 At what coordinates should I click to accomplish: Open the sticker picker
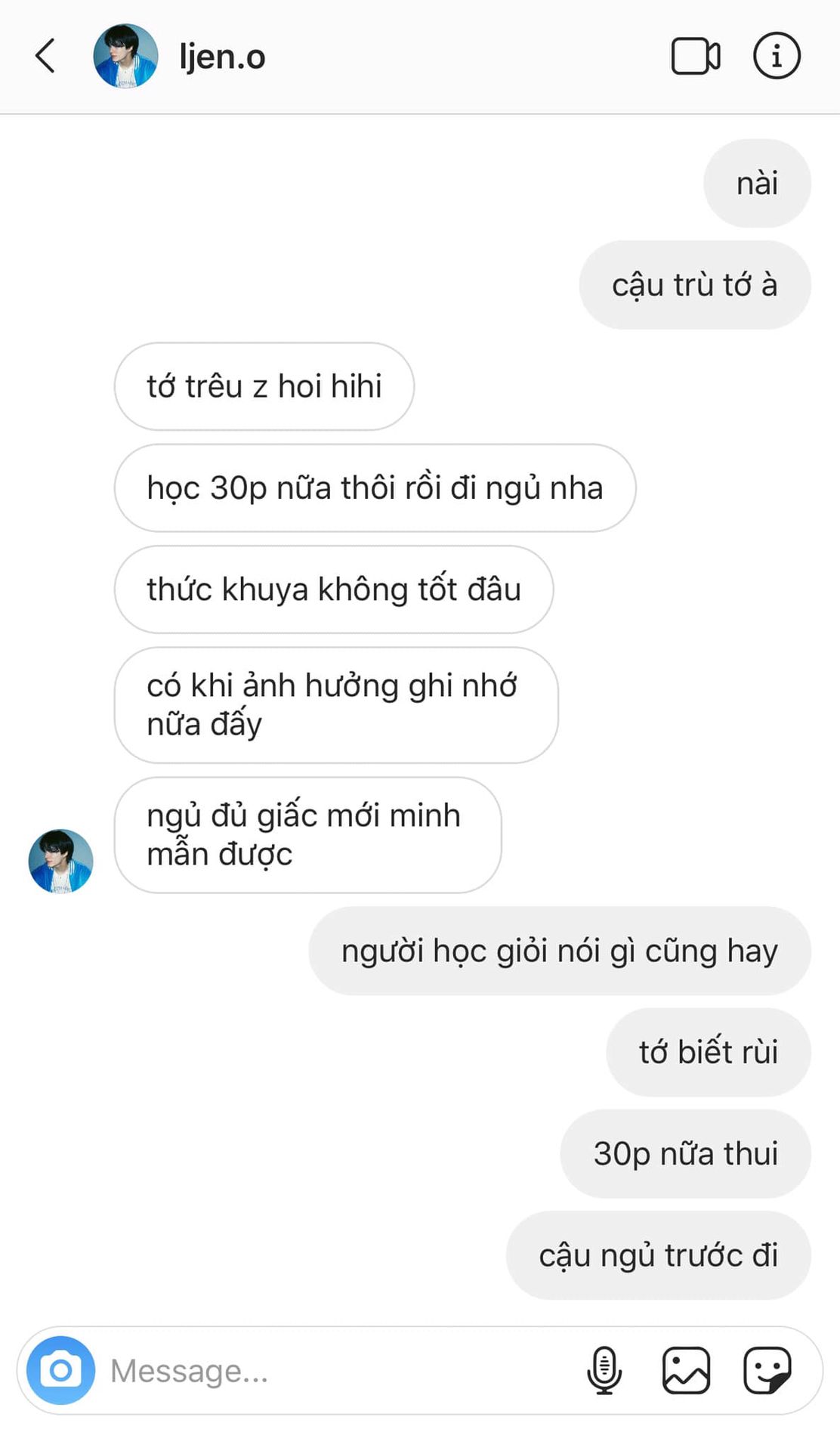coord(767,1370)
